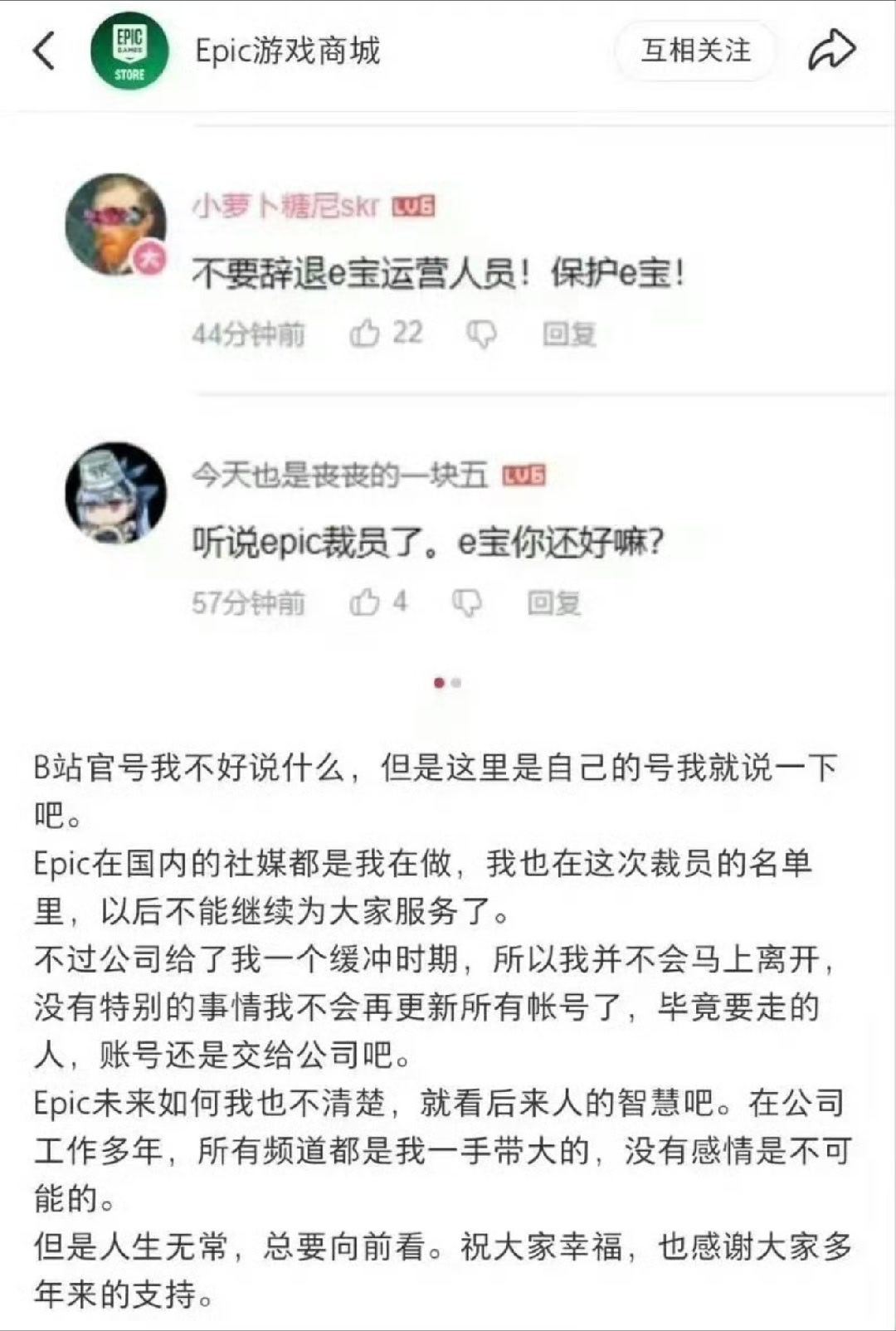The image size is (896, 1331).
Task: Tap the thumbs down on 小萝卜糖尼skr's comment
Action: click(481, 334)
